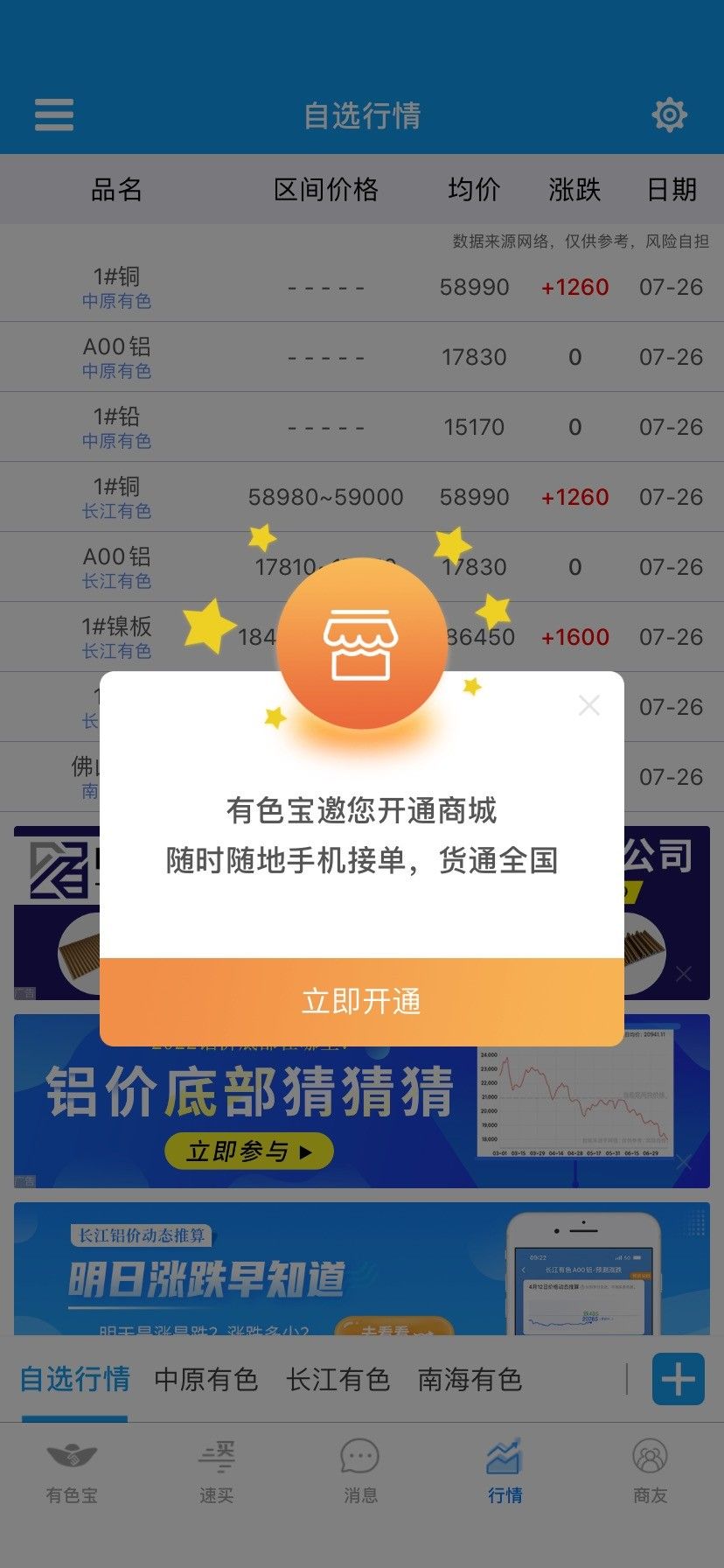Close the 铝价底部猜猜猜 ad banner
724x1568 pixels.
[x=684, y=1162]
